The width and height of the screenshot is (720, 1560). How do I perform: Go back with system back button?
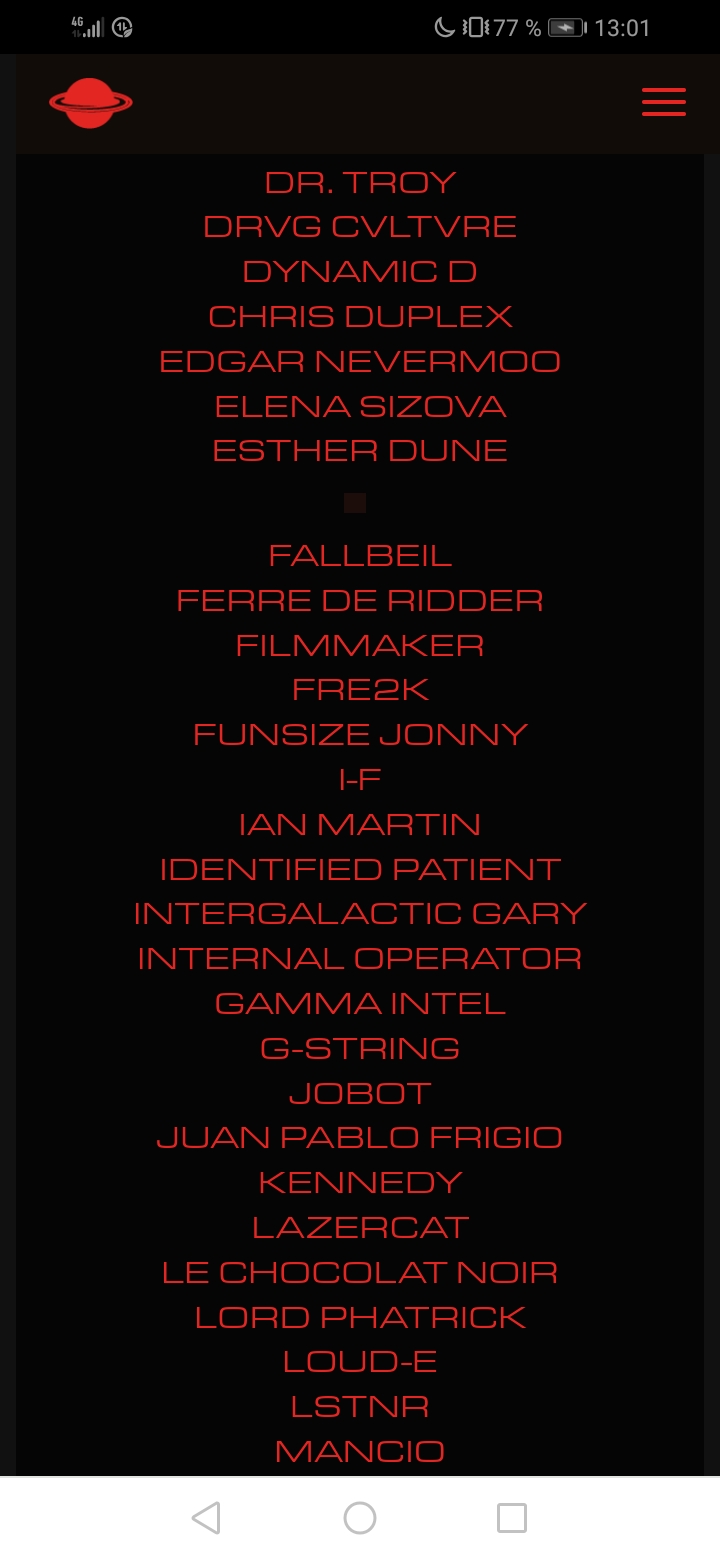(206, 1518)
